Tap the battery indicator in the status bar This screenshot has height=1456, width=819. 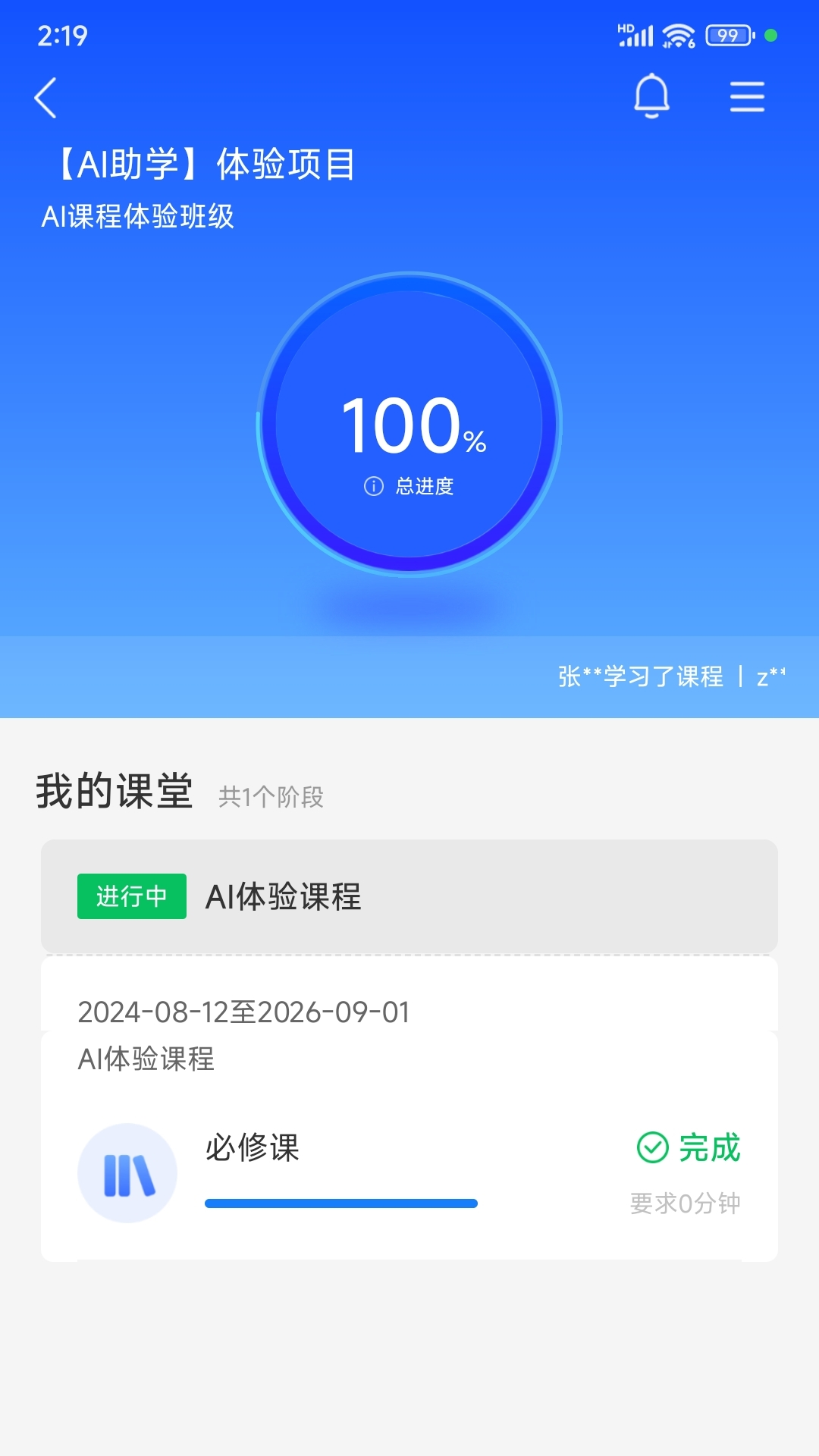pos(726,33)
